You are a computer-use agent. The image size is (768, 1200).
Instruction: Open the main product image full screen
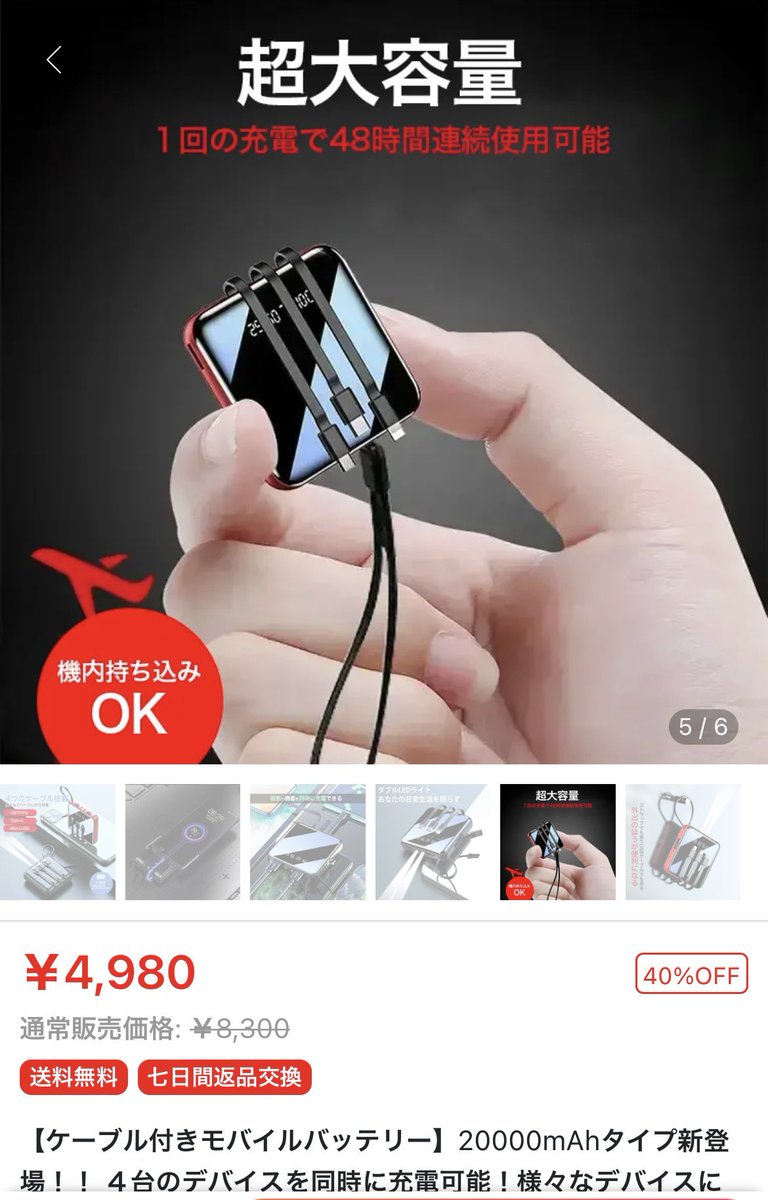pos(384,400)
